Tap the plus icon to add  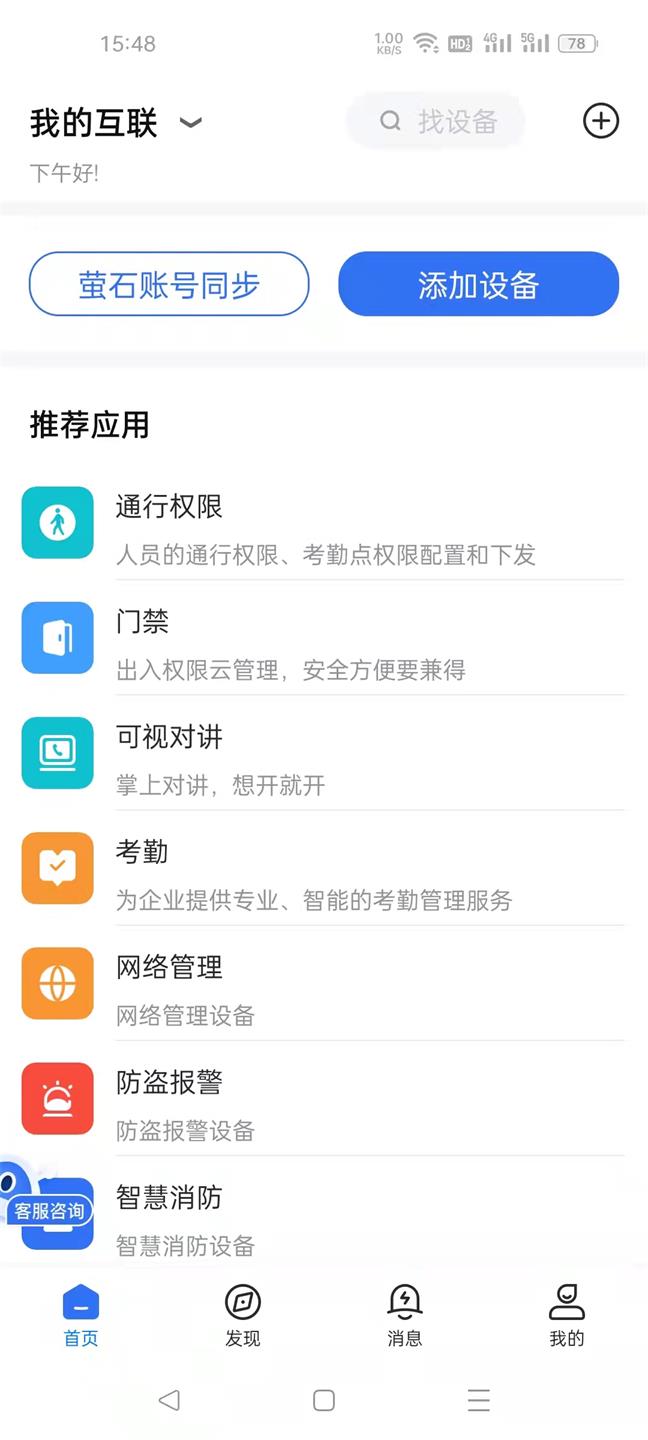(x=601, y=121)
